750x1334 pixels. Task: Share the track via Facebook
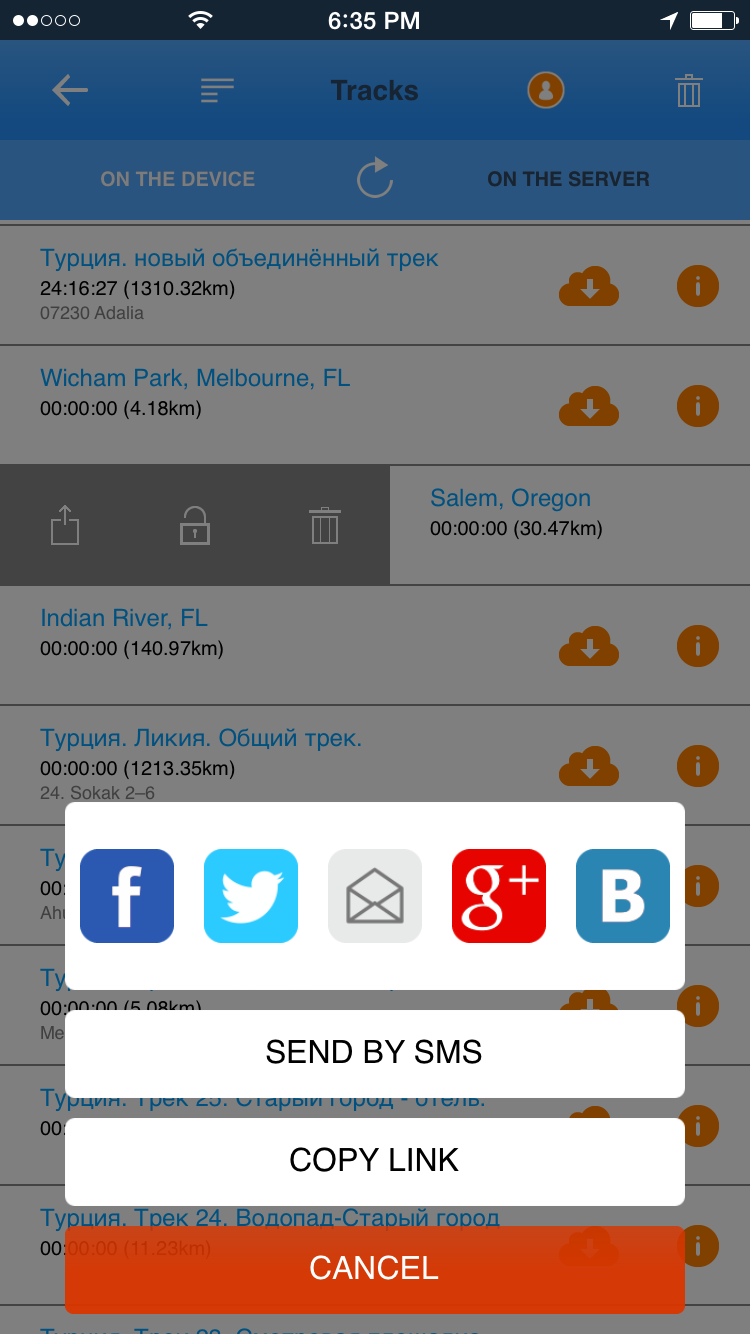tap(127, 896)
